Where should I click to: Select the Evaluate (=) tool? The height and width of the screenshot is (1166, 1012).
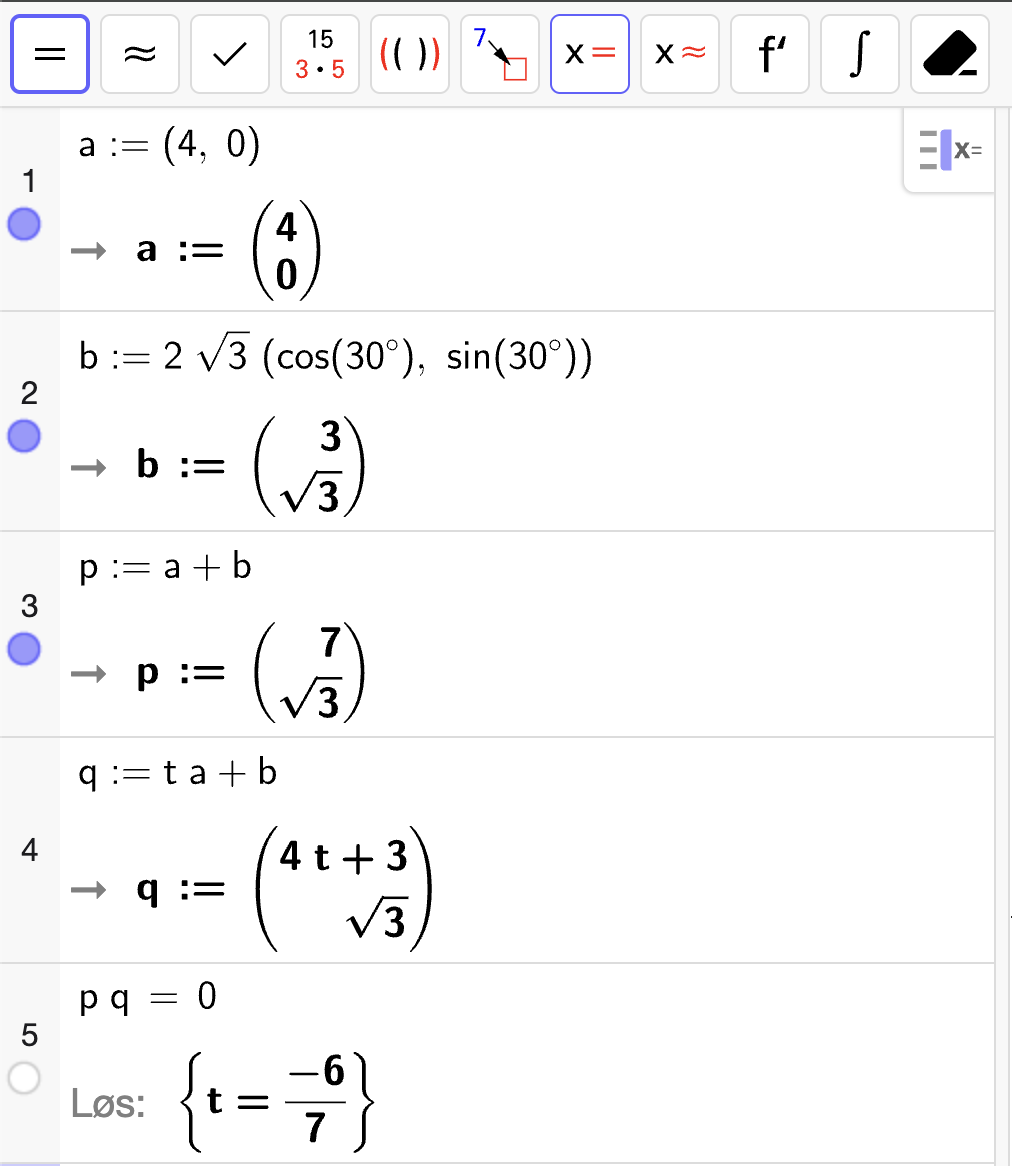tap(50, 54)
